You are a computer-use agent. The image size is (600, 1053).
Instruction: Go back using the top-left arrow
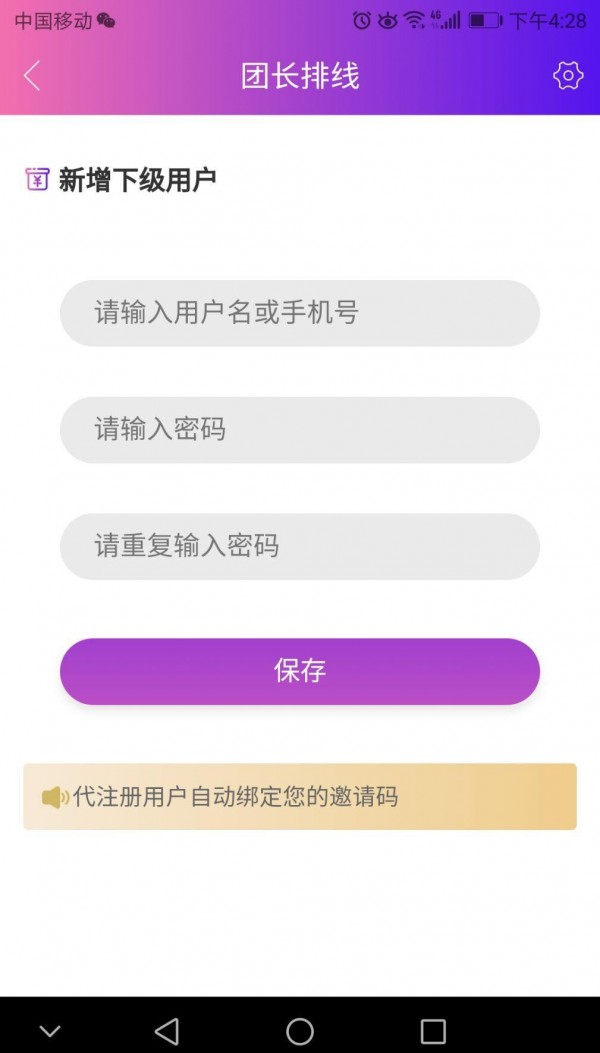point(32,75)
